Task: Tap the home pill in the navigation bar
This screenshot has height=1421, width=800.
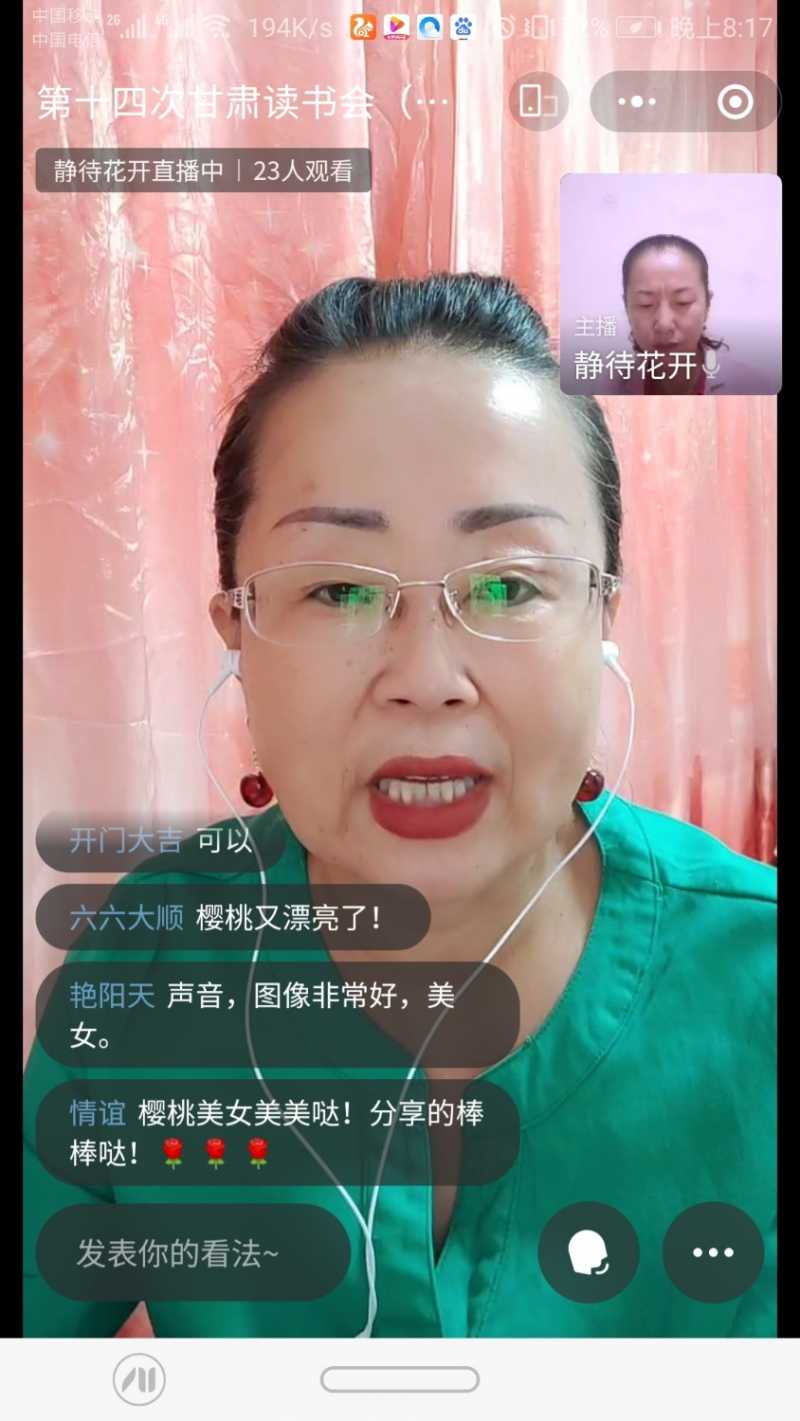Action: point(400,1379)
